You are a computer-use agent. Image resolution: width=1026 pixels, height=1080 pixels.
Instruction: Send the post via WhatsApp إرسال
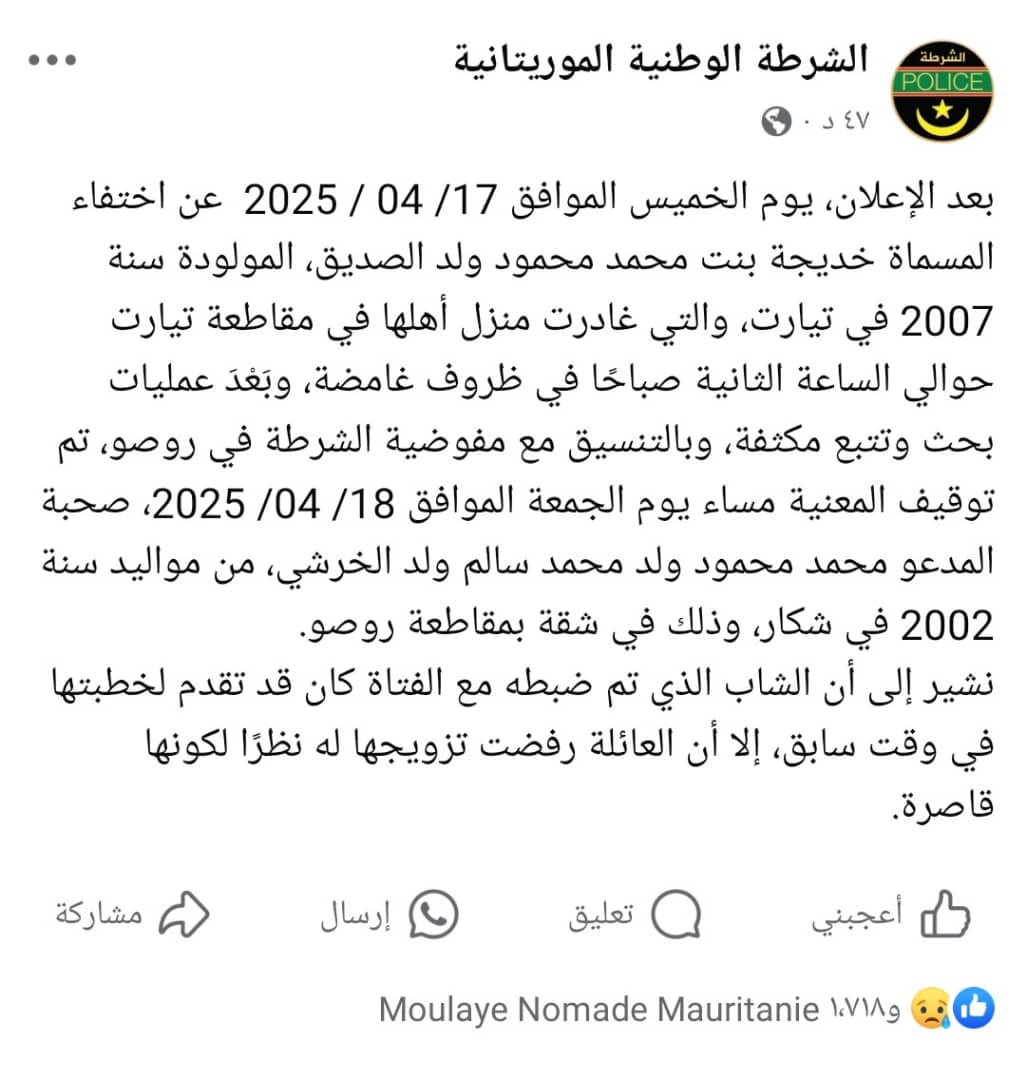click(389, 914)
